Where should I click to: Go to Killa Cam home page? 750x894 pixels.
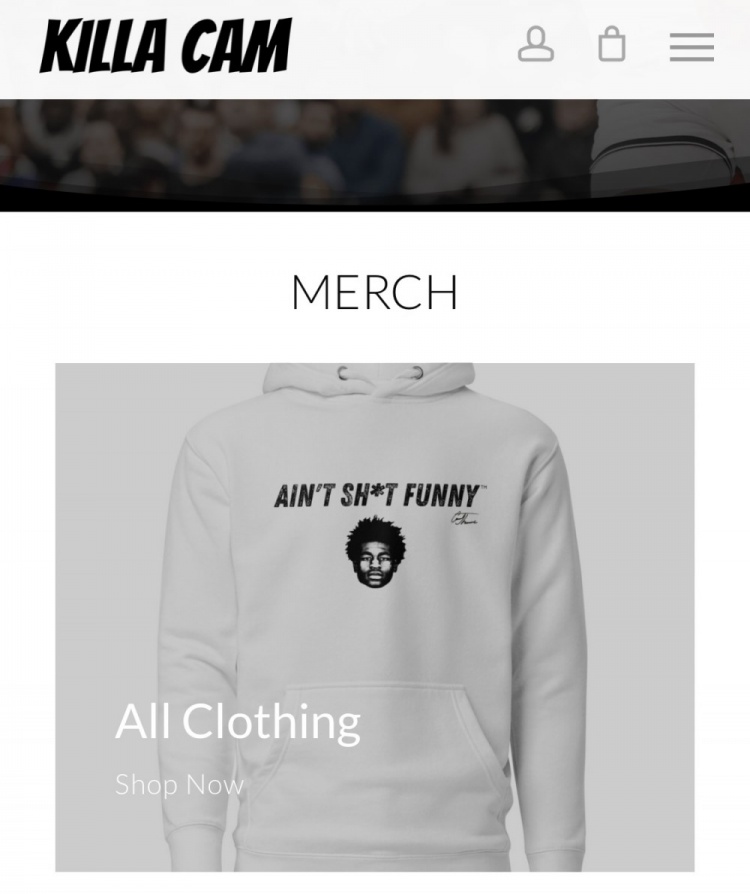(166, 47)
